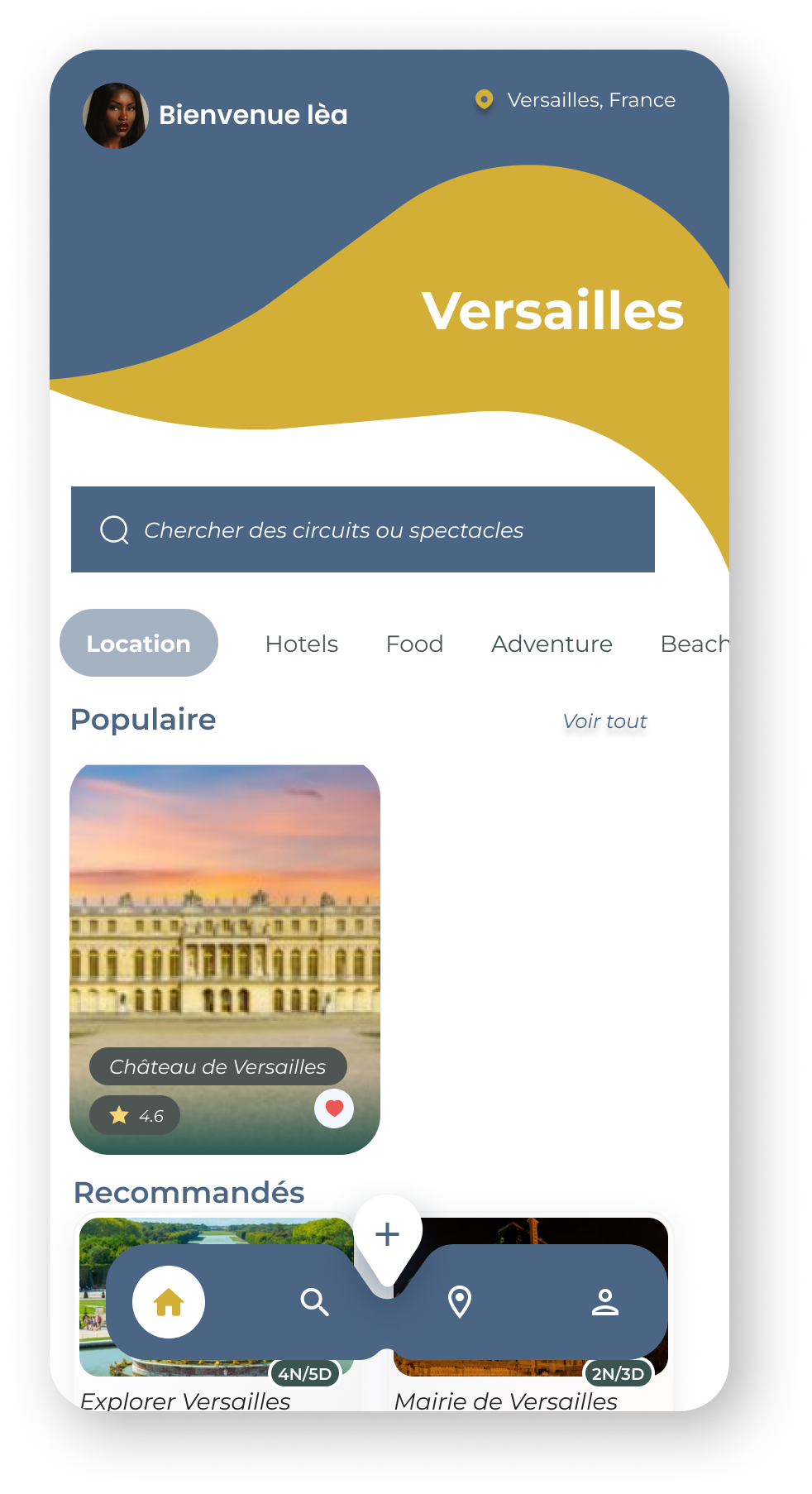812x1494 pixels.
Task: Open search from the bottom bar
Action: pyautogui.click(x=314, y=1302)
